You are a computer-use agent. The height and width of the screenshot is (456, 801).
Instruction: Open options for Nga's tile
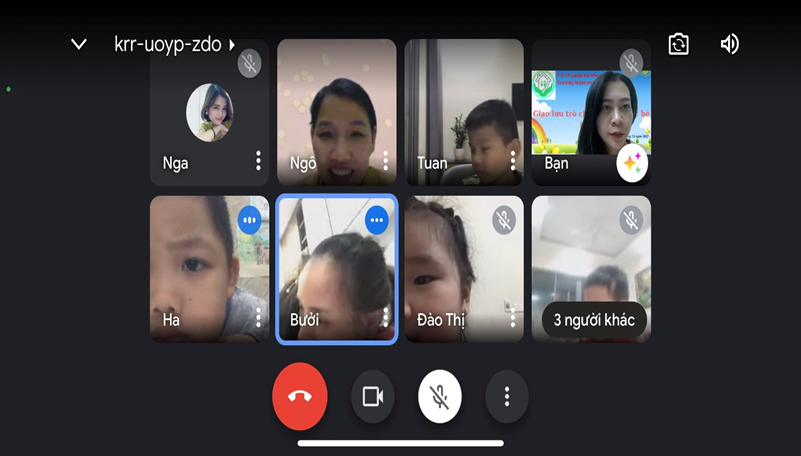pyautogui.click(x=258, y=161)
